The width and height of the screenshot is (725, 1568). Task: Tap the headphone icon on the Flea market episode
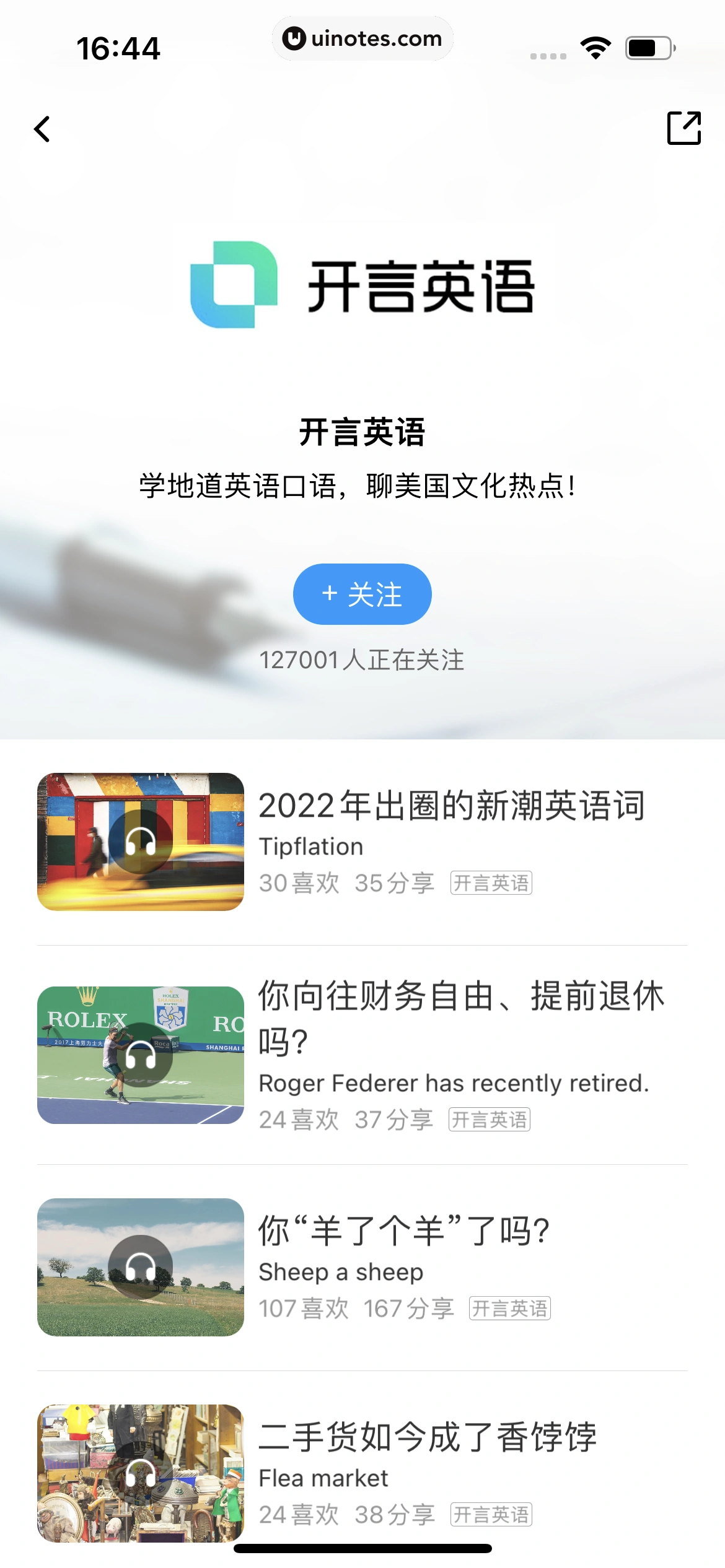(141, 1476)
